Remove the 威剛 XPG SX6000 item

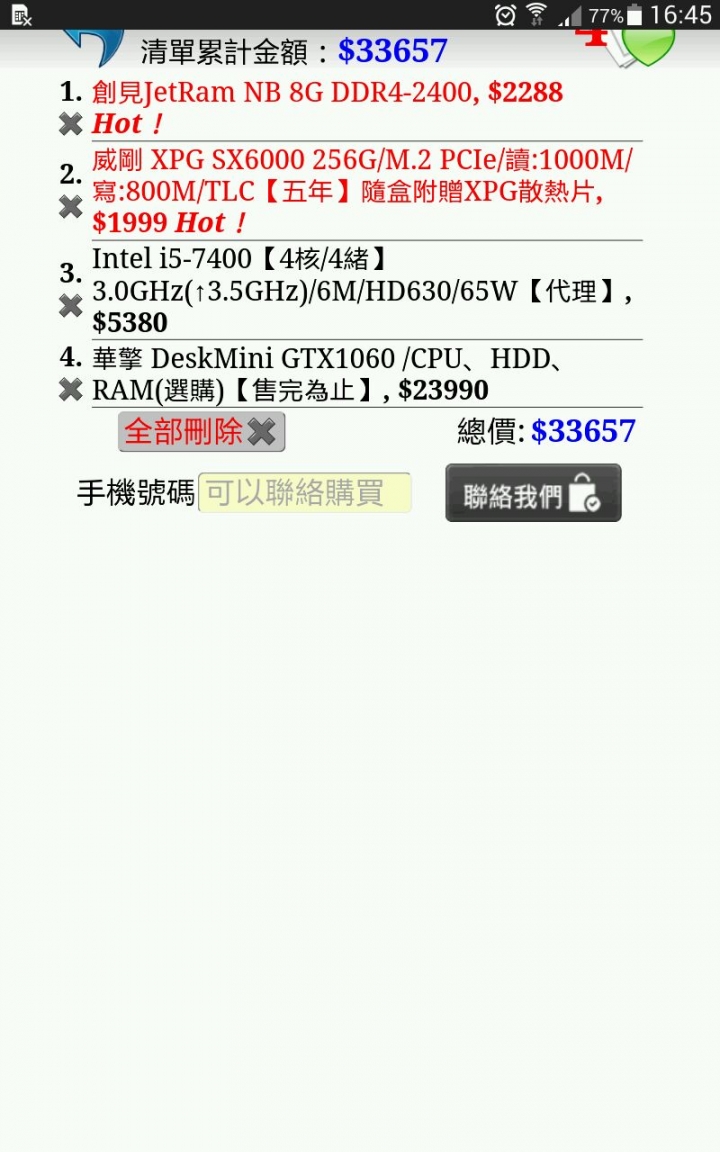[70, 207]
